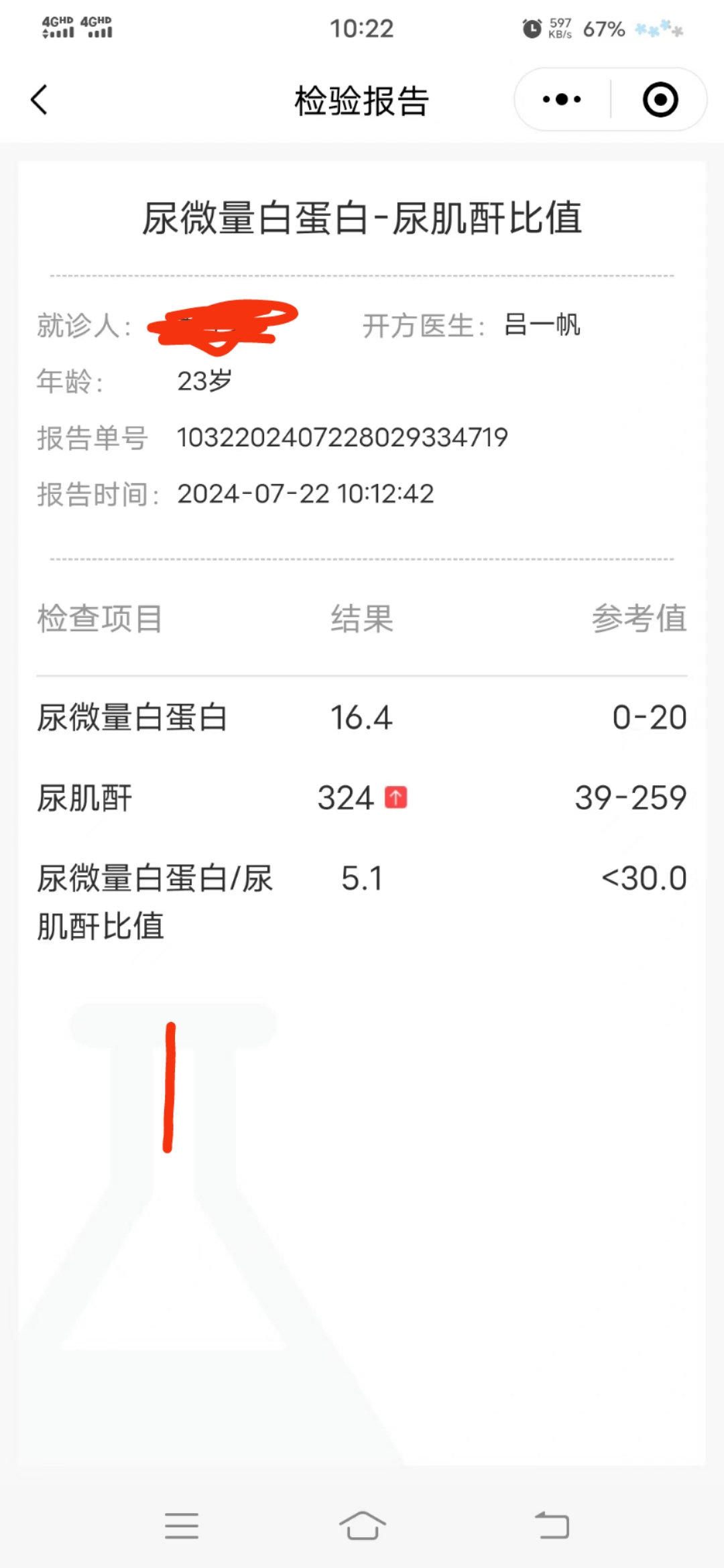
Task: Go back from the 检验报告 page
Action: click(x=40, y=101)
